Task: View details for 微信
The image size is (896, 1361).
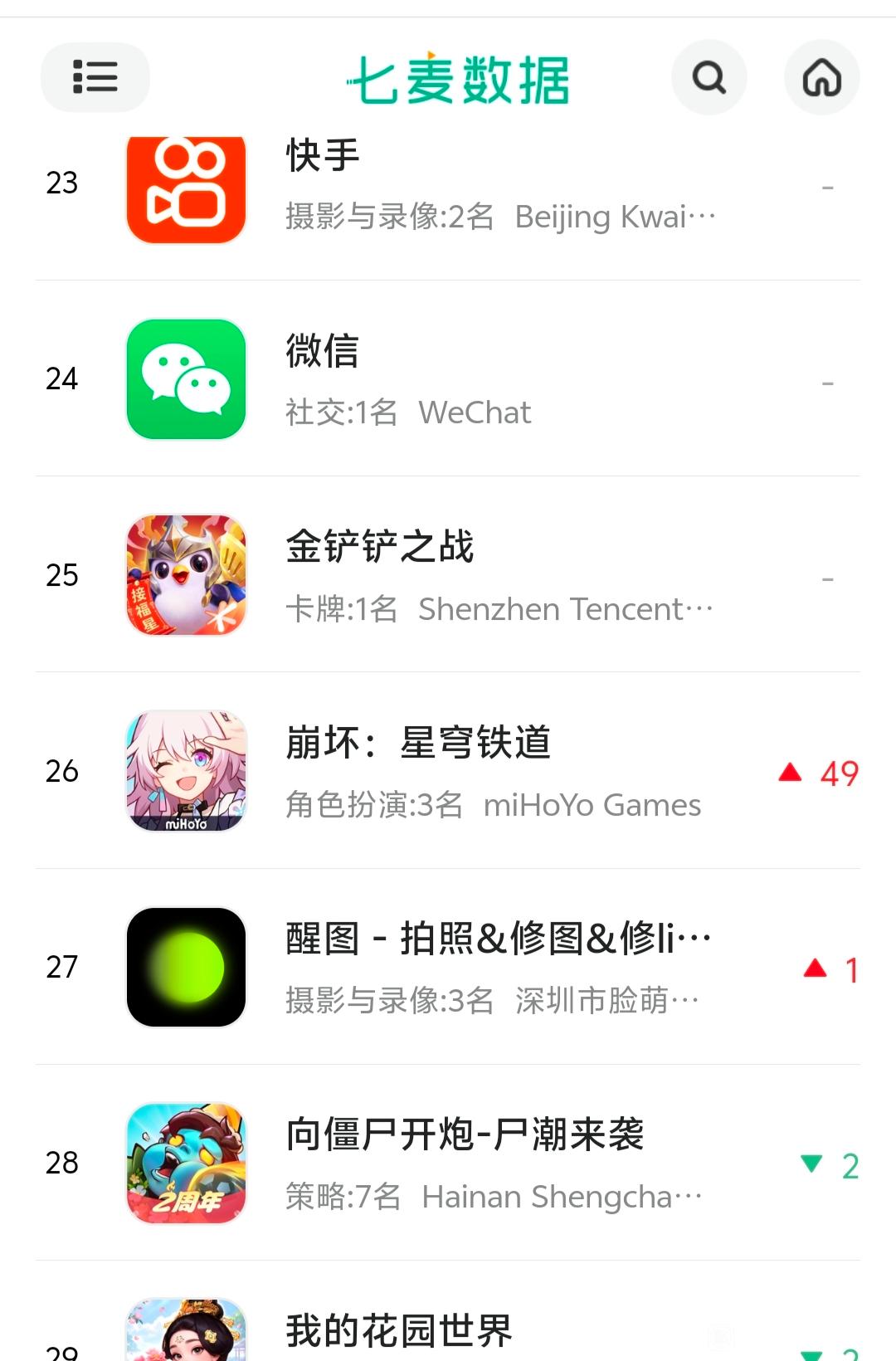Action: coord(448,379)
